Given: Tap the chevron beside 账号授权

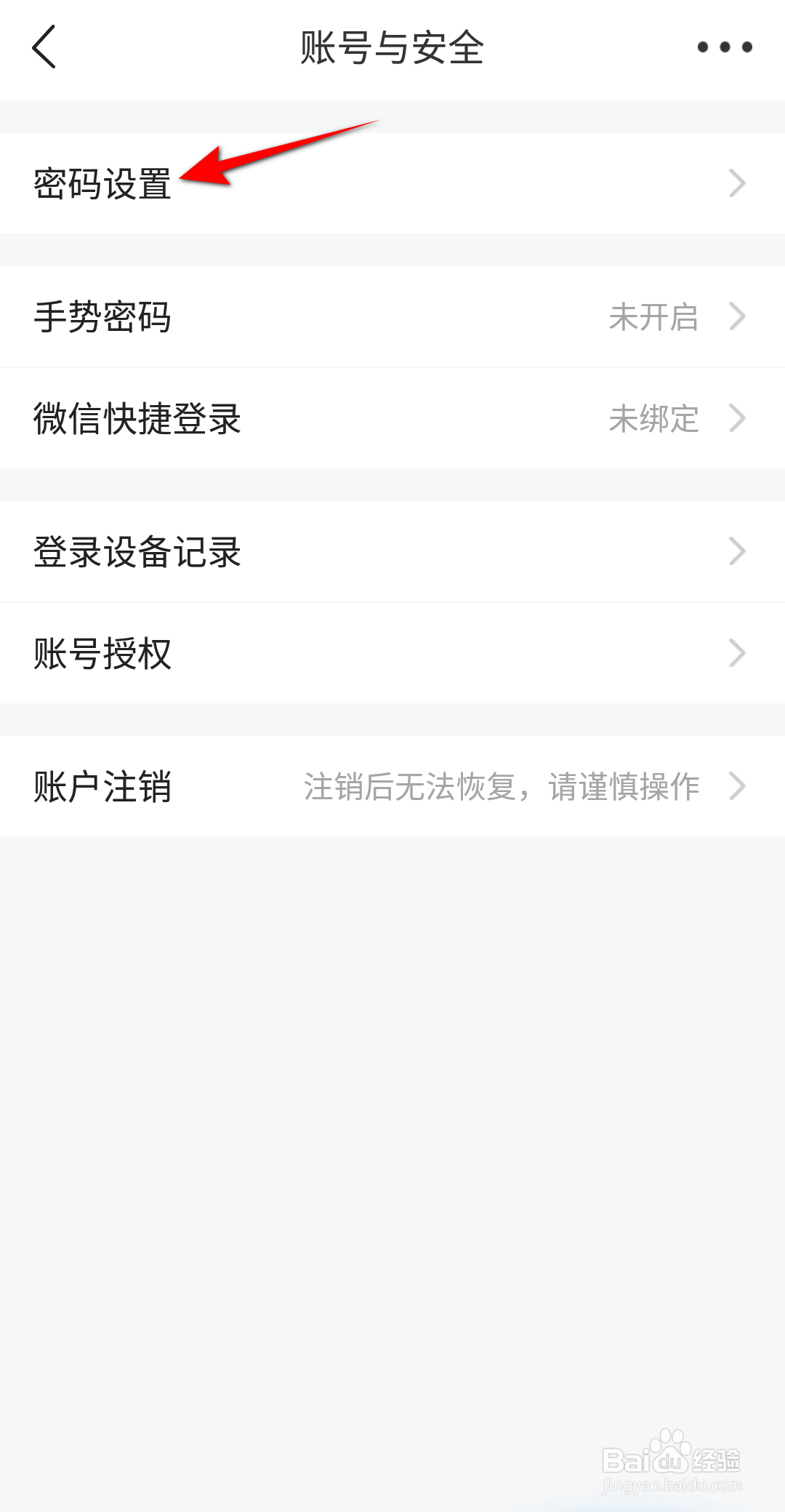Looking at the screenshot, I should point(737,653).
